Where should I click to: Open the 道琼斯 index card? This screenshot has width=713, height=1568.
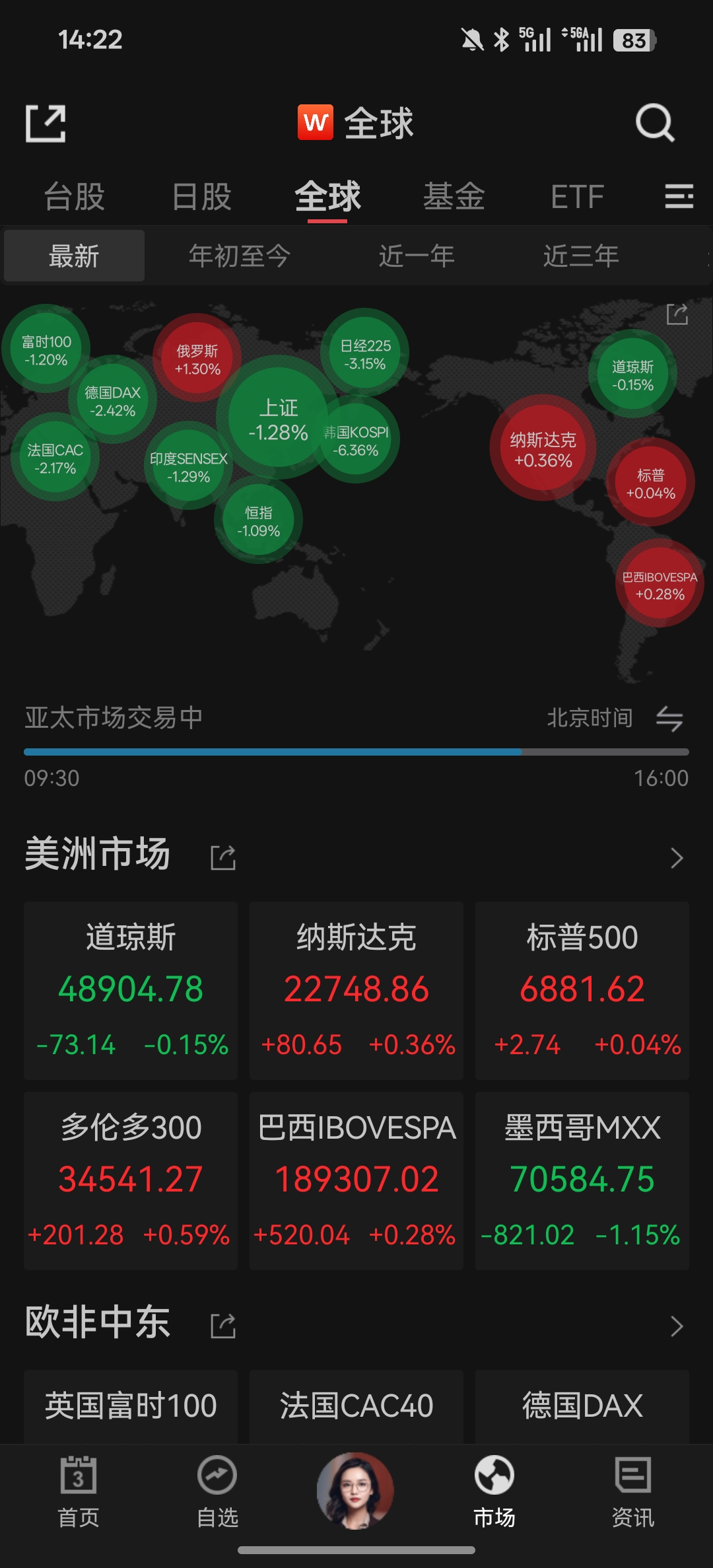click(131, 990)
